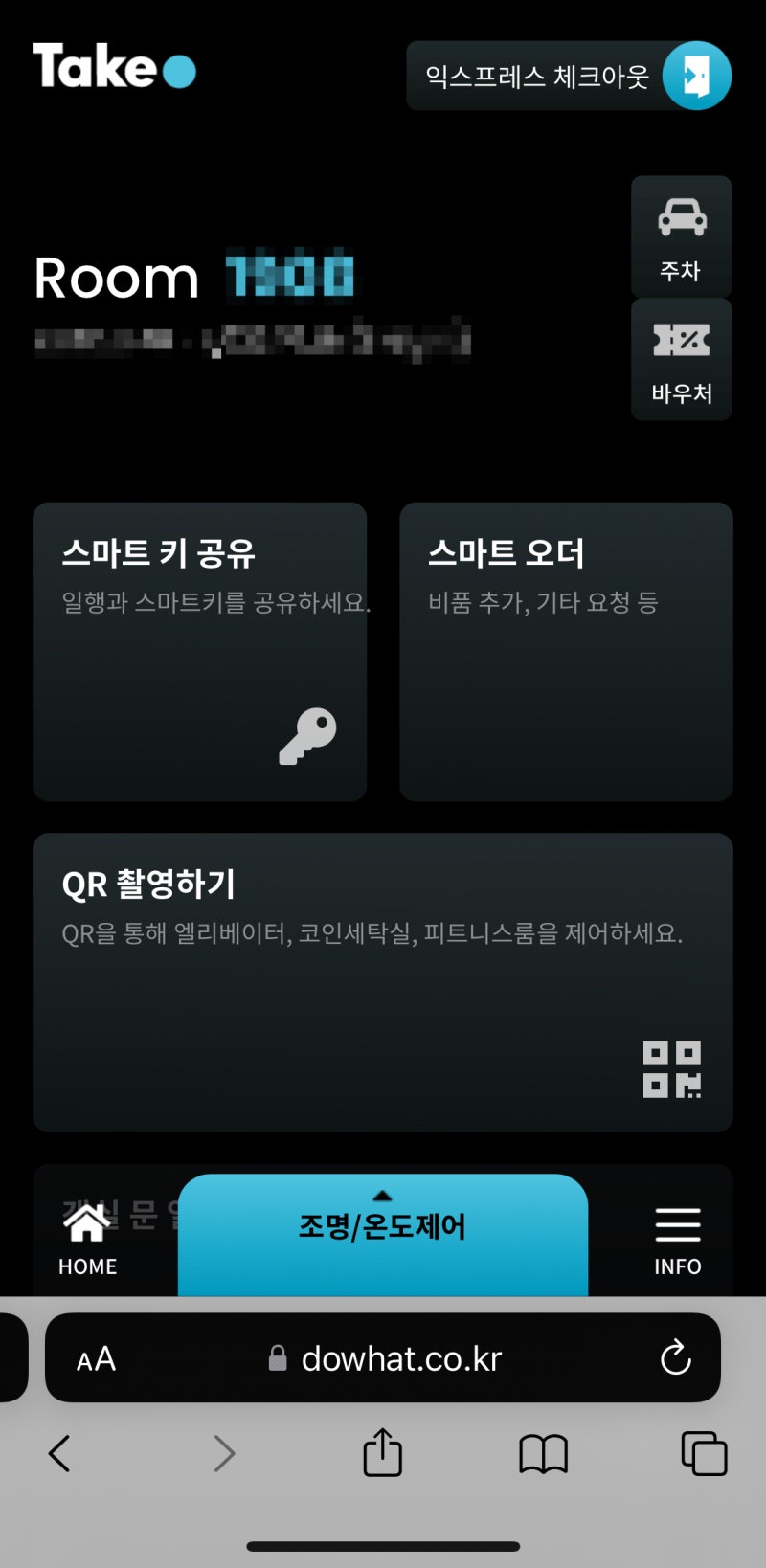Select the car parking (주차) icon
Screen dimensions: 766x1568
tap(681, 218)
